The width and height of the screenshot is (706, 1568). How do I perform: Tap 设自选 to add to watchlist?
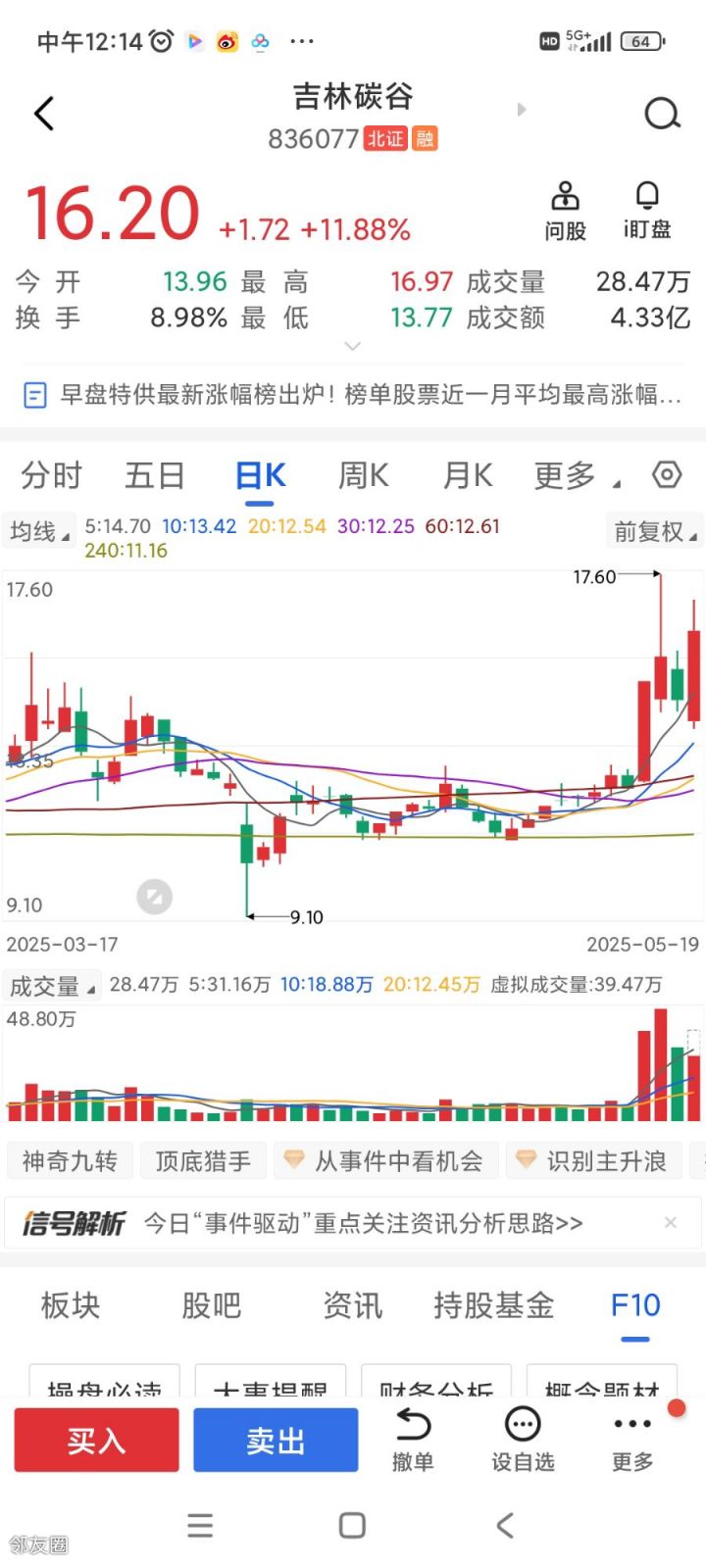point(523,1440)
